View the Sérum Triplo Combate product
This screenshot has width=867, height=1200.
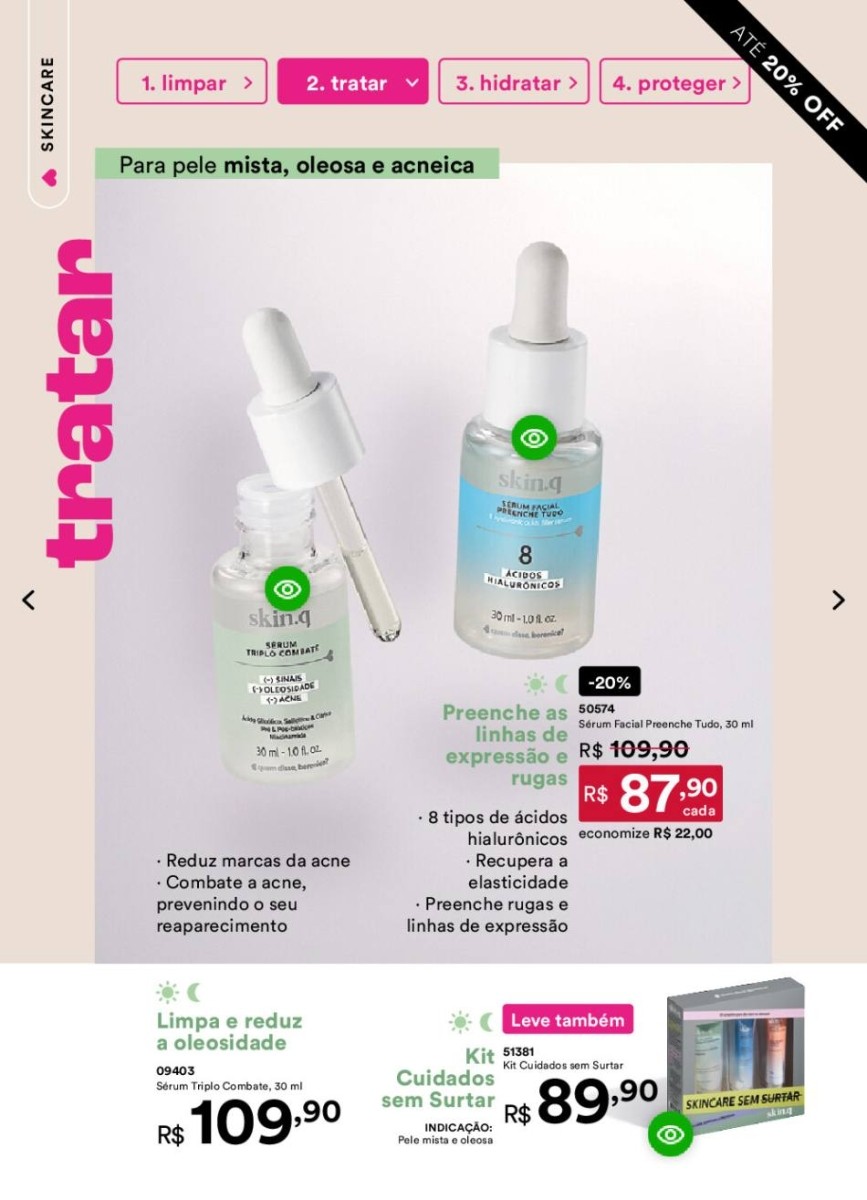coord(288,589)
